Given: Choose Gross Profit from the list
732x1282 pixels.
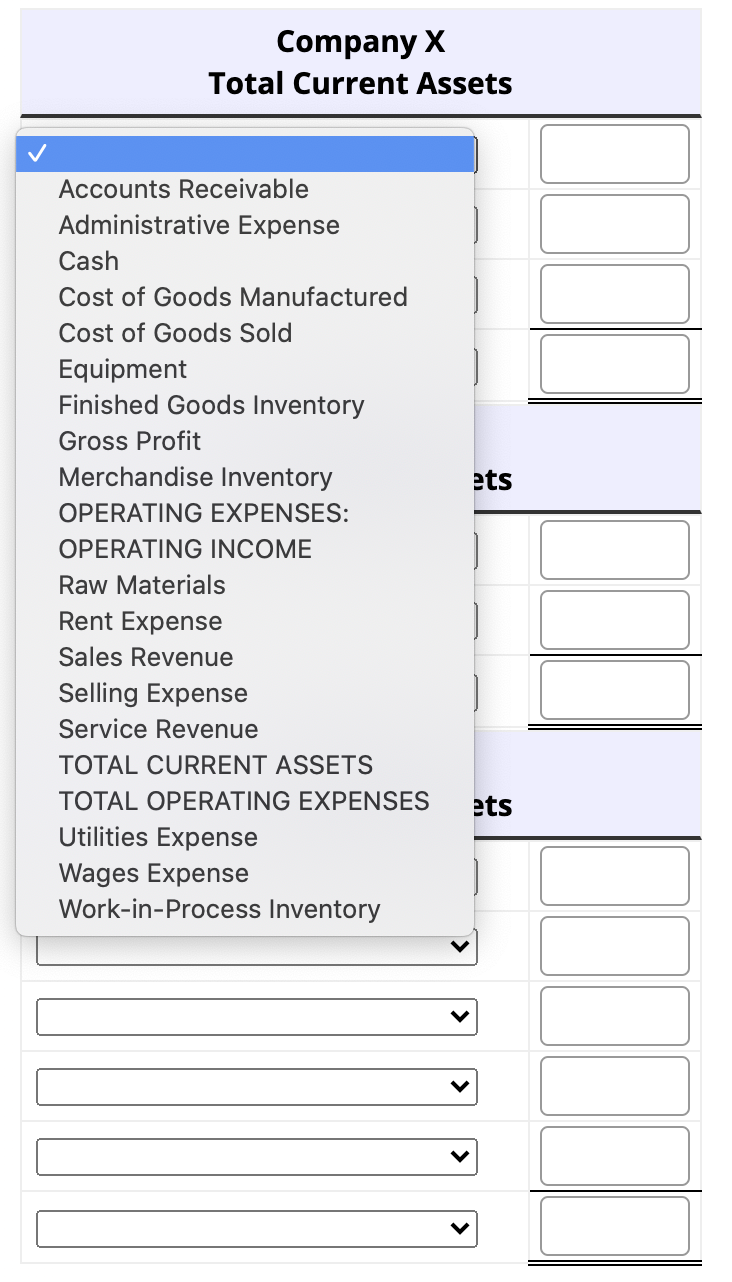Looking at the screenshot, I should [x=129, y=441].
